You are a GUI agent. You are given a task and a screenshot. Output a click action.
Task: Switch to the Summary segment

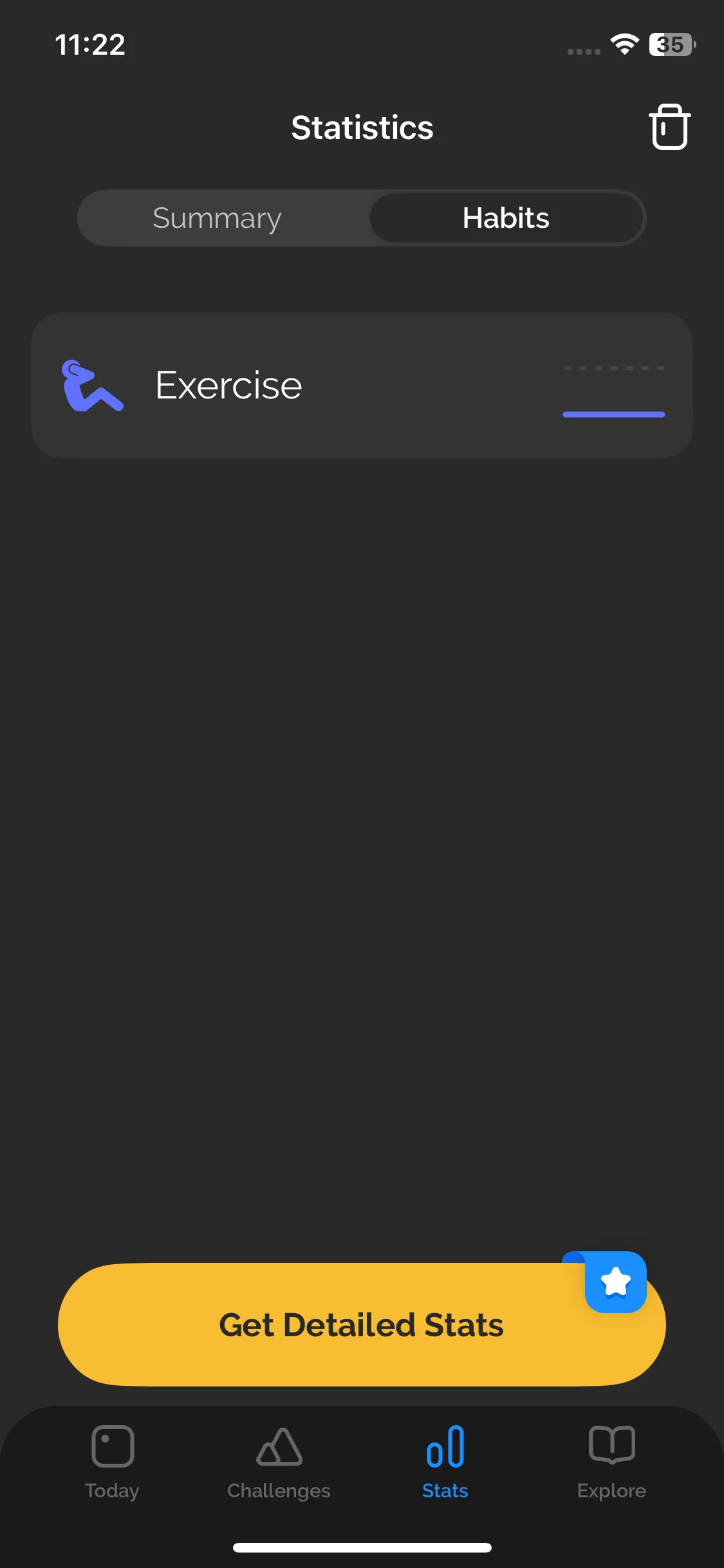click(x=218, y=218)
